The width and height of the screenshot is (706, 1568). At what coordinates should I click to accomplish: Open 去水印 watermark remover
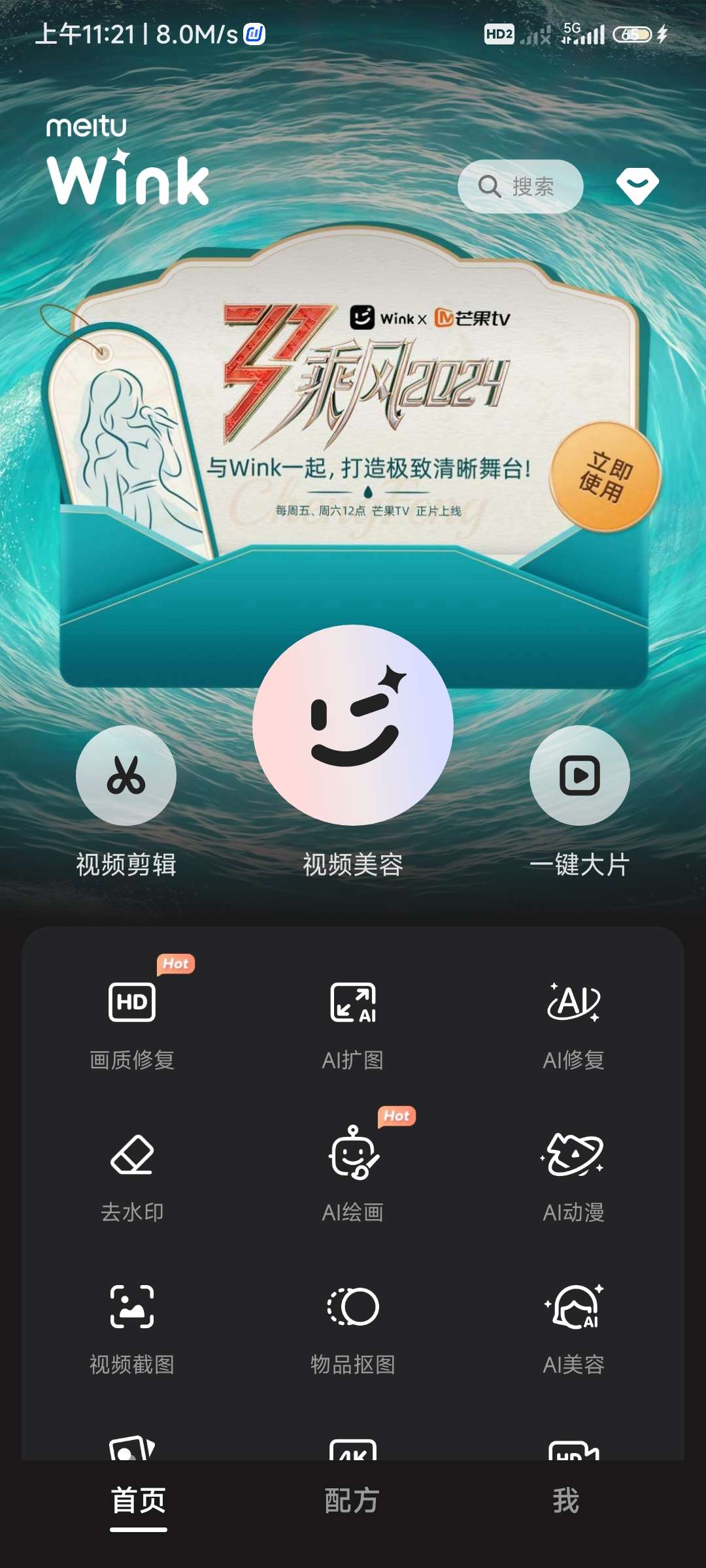tap(132, 1173)
